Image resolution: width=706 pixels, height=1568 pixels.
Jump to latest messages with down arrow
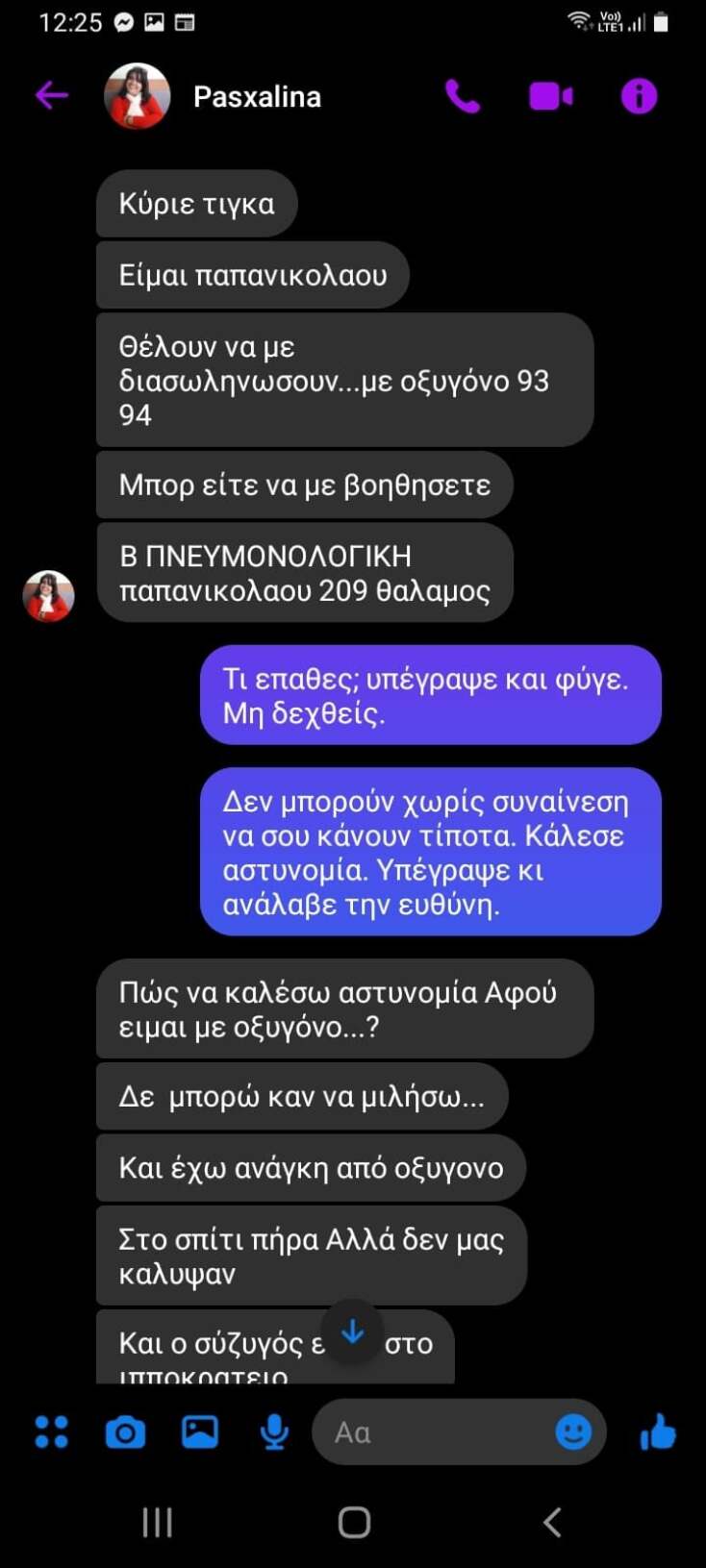[x=353, y=1332]
